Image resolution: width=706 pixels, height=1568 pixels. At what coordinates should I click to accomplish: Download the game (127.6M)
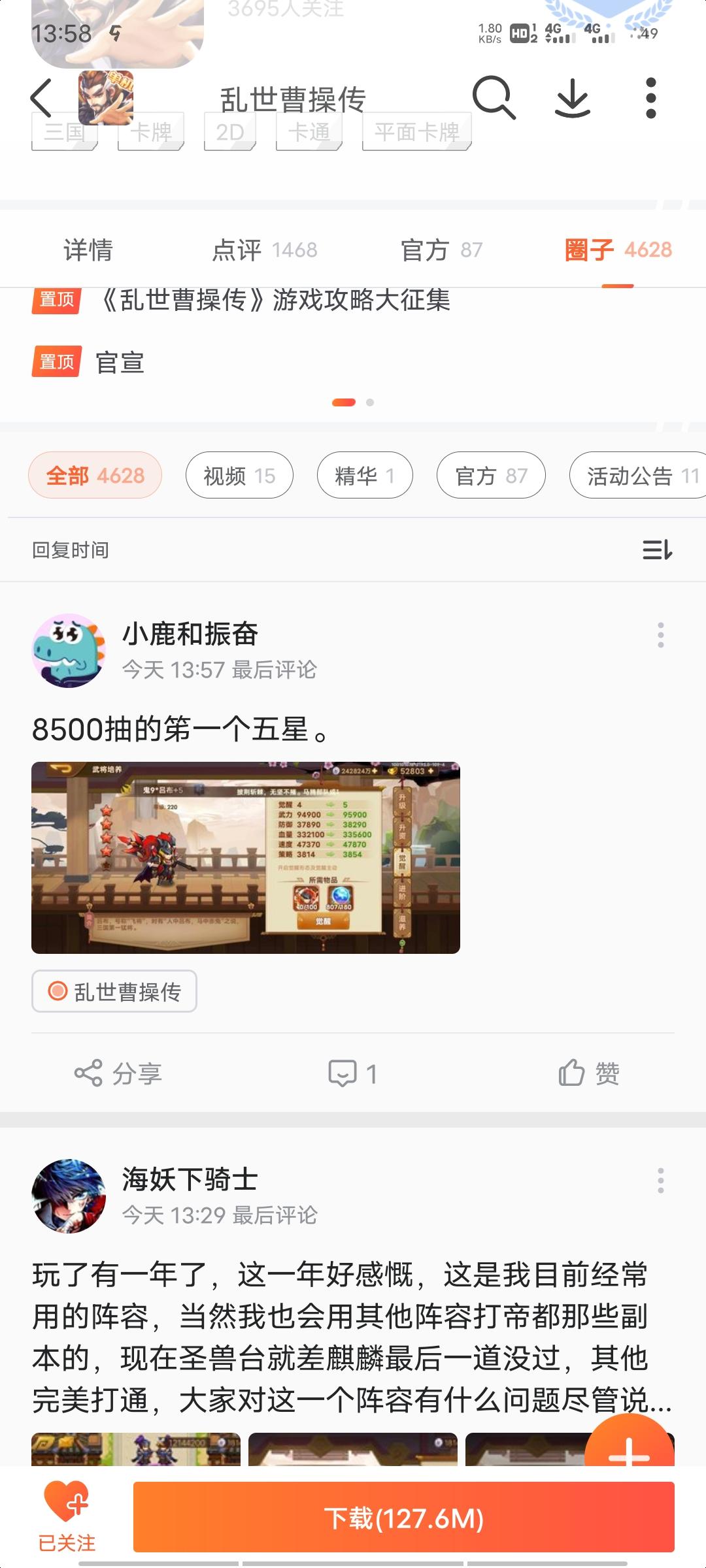point(403,1517)
